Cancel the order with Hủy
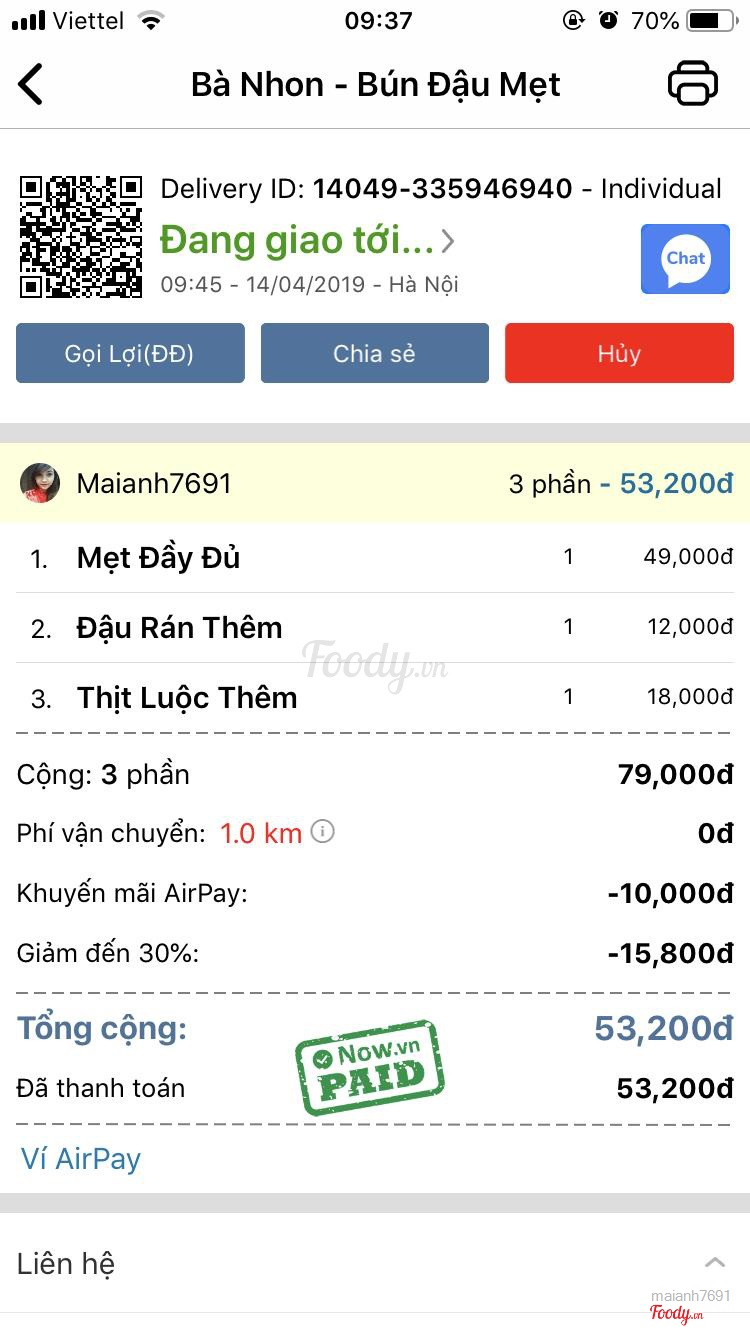The height and width of the screenshot is (1334, 750). pos(619,353)
